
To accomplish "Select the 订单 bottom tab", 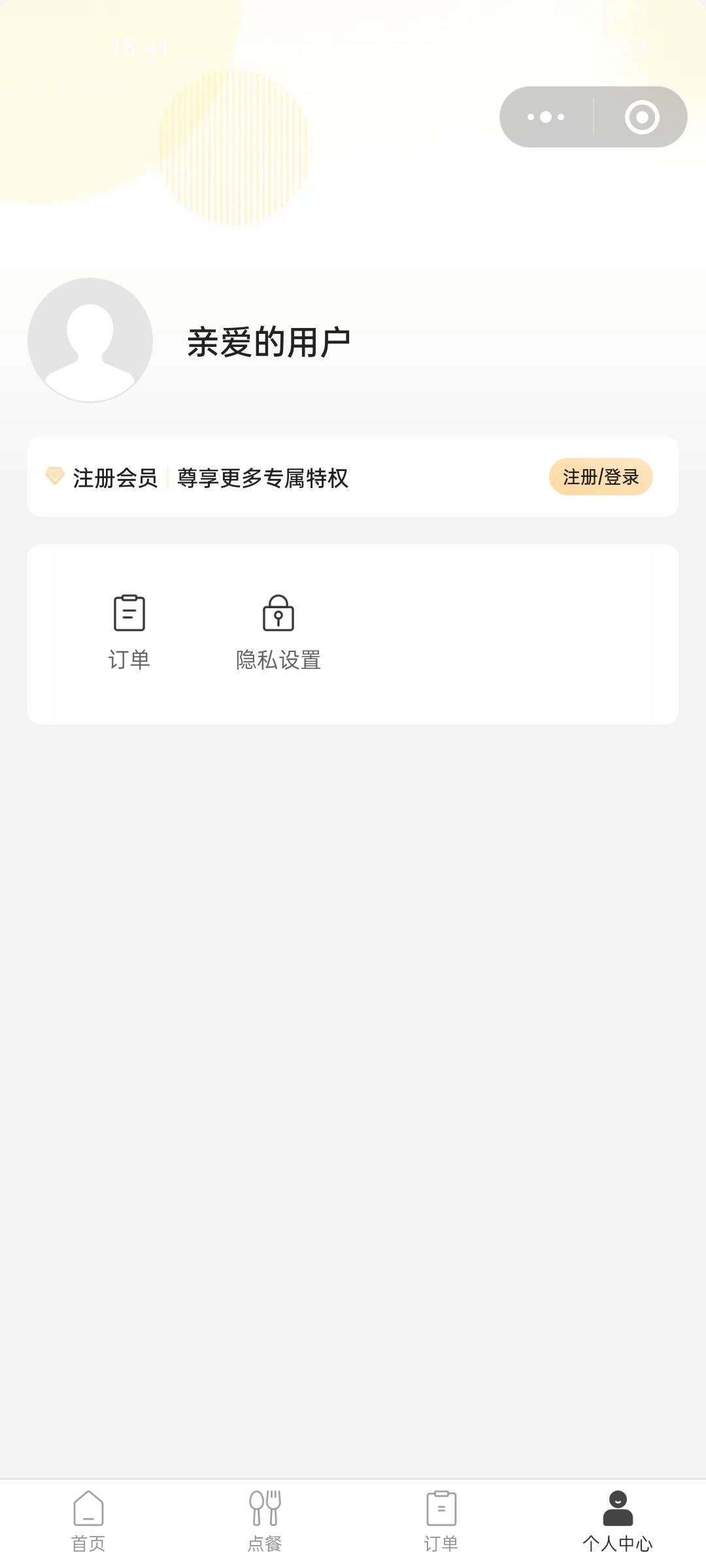I will coord(441,1521).
